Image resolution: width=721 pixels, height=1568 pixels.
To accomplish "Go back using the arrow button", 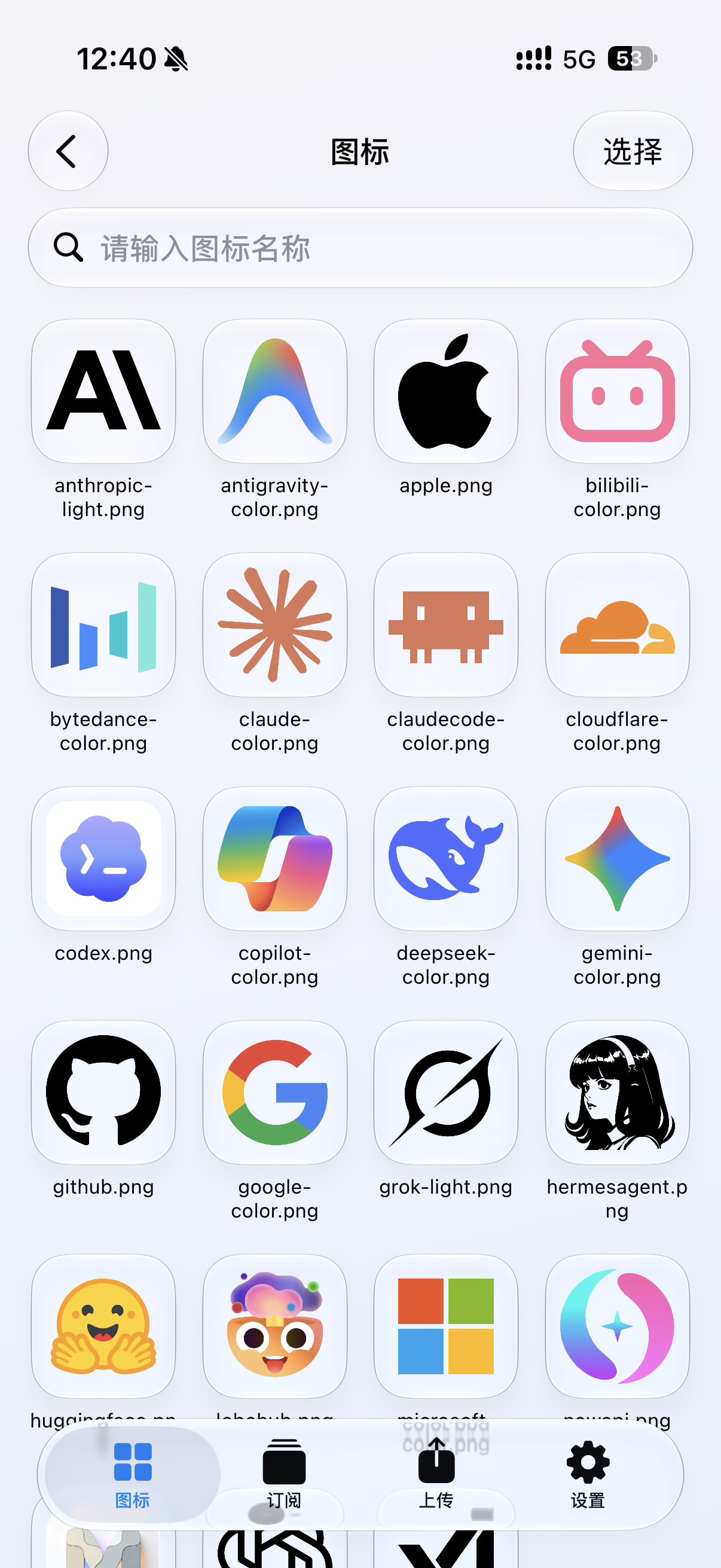I will 68,151.
